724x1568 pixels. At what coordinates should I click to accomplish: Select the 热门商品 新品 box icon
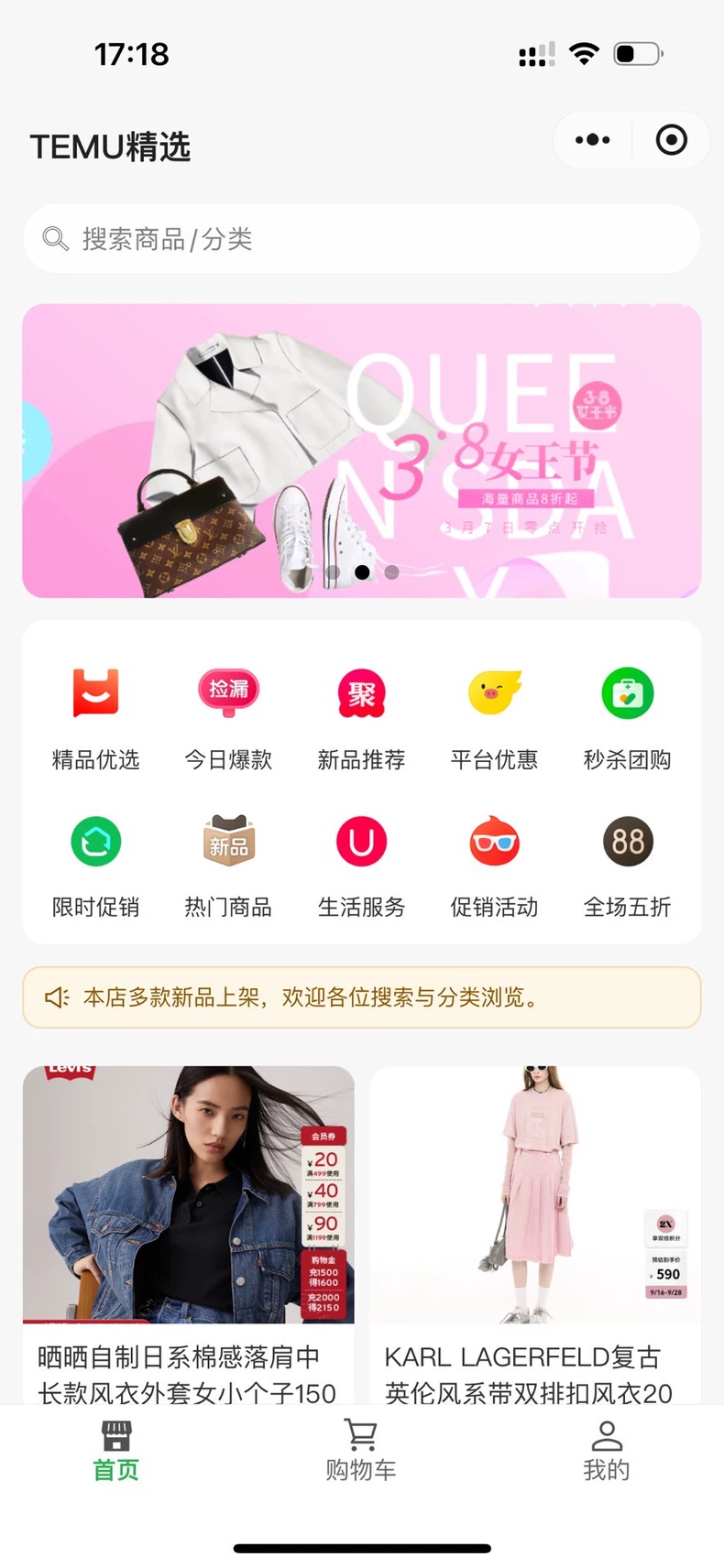click(x=227, y=842)
